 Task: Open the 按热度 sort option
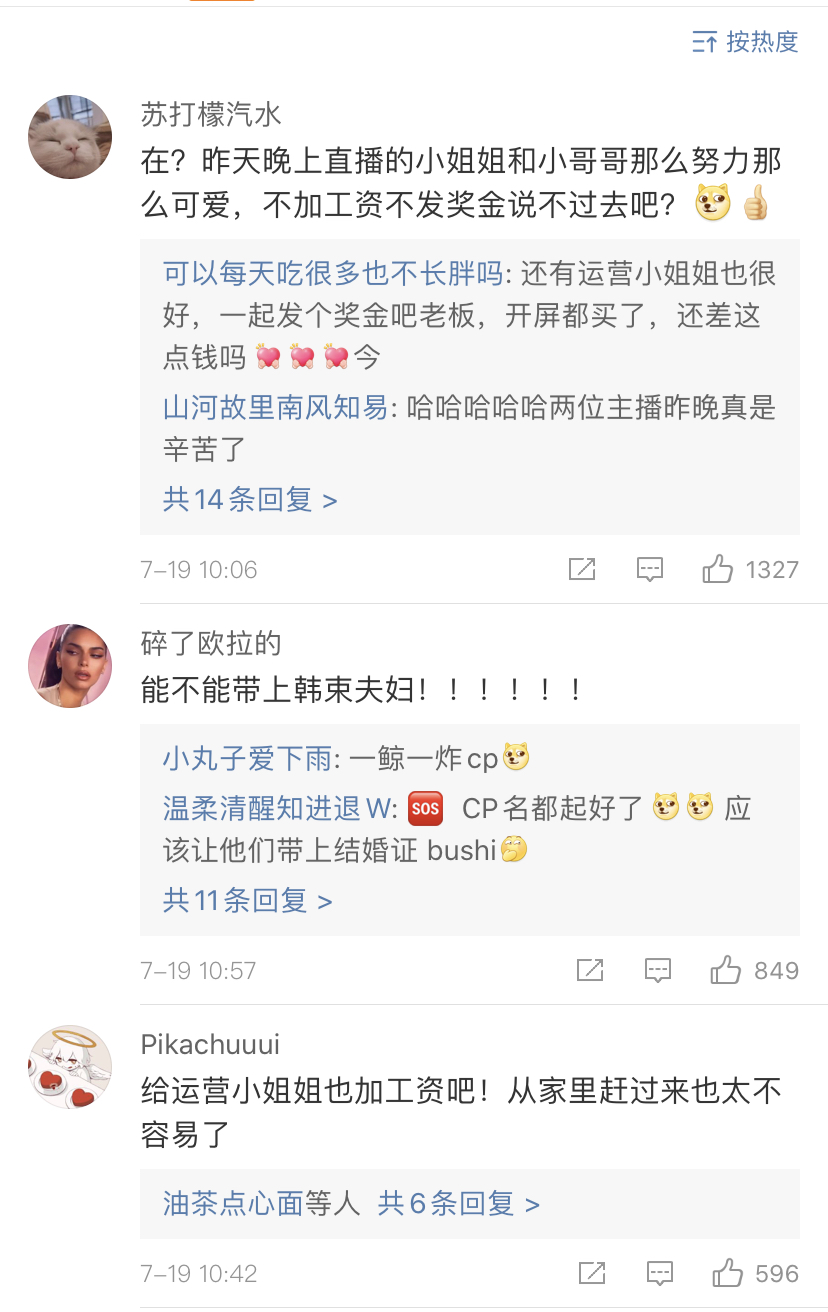746,42
